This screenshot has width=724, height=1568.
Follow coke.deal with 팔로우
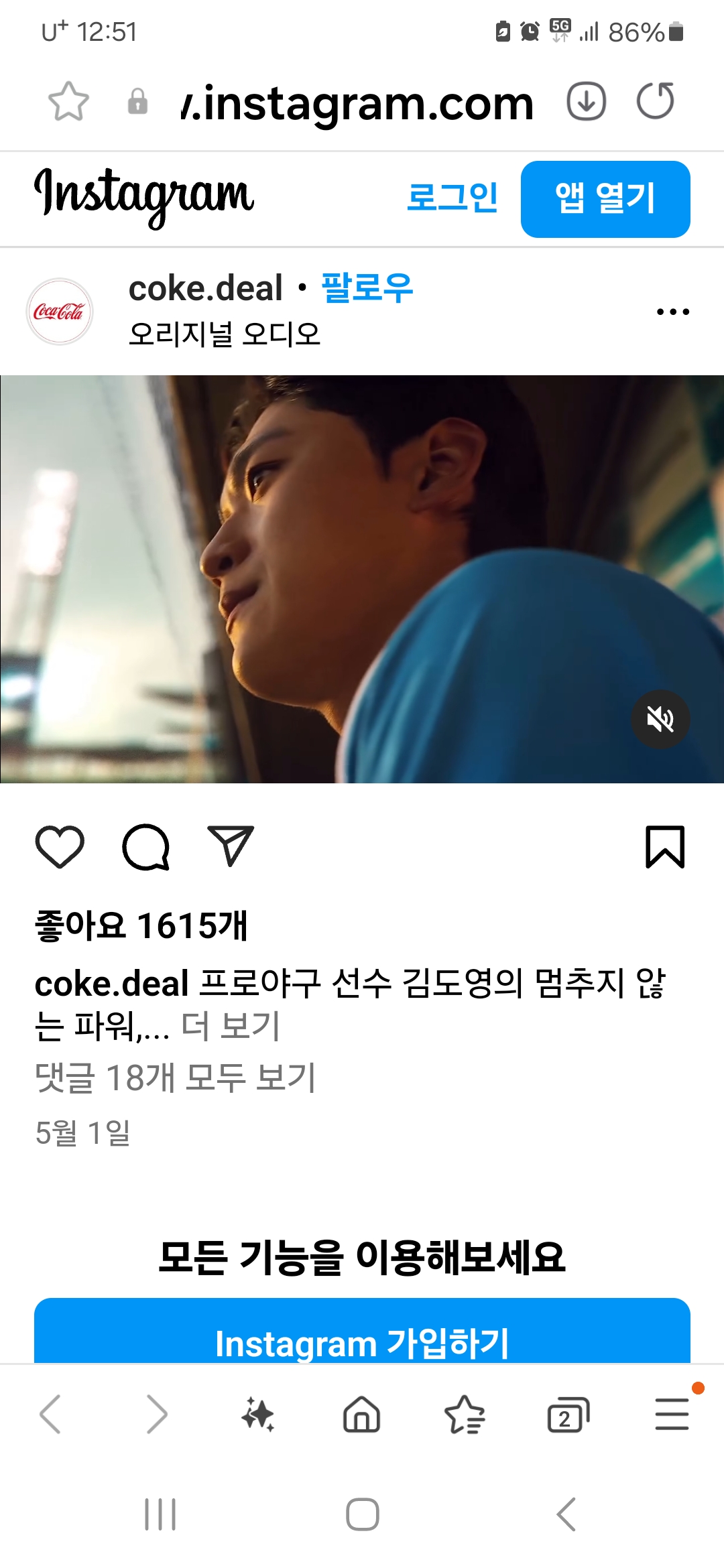367,289
